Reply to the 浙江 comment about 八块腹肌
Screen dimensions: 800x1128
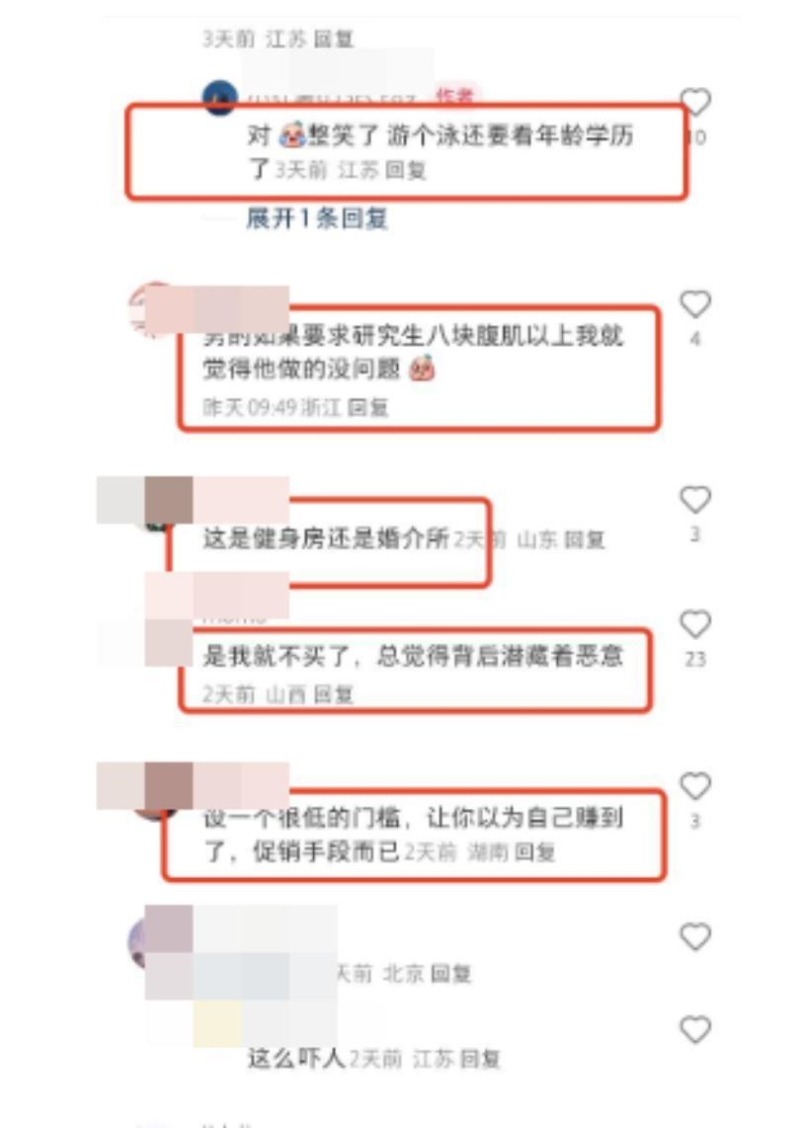[x=368, y=408]
